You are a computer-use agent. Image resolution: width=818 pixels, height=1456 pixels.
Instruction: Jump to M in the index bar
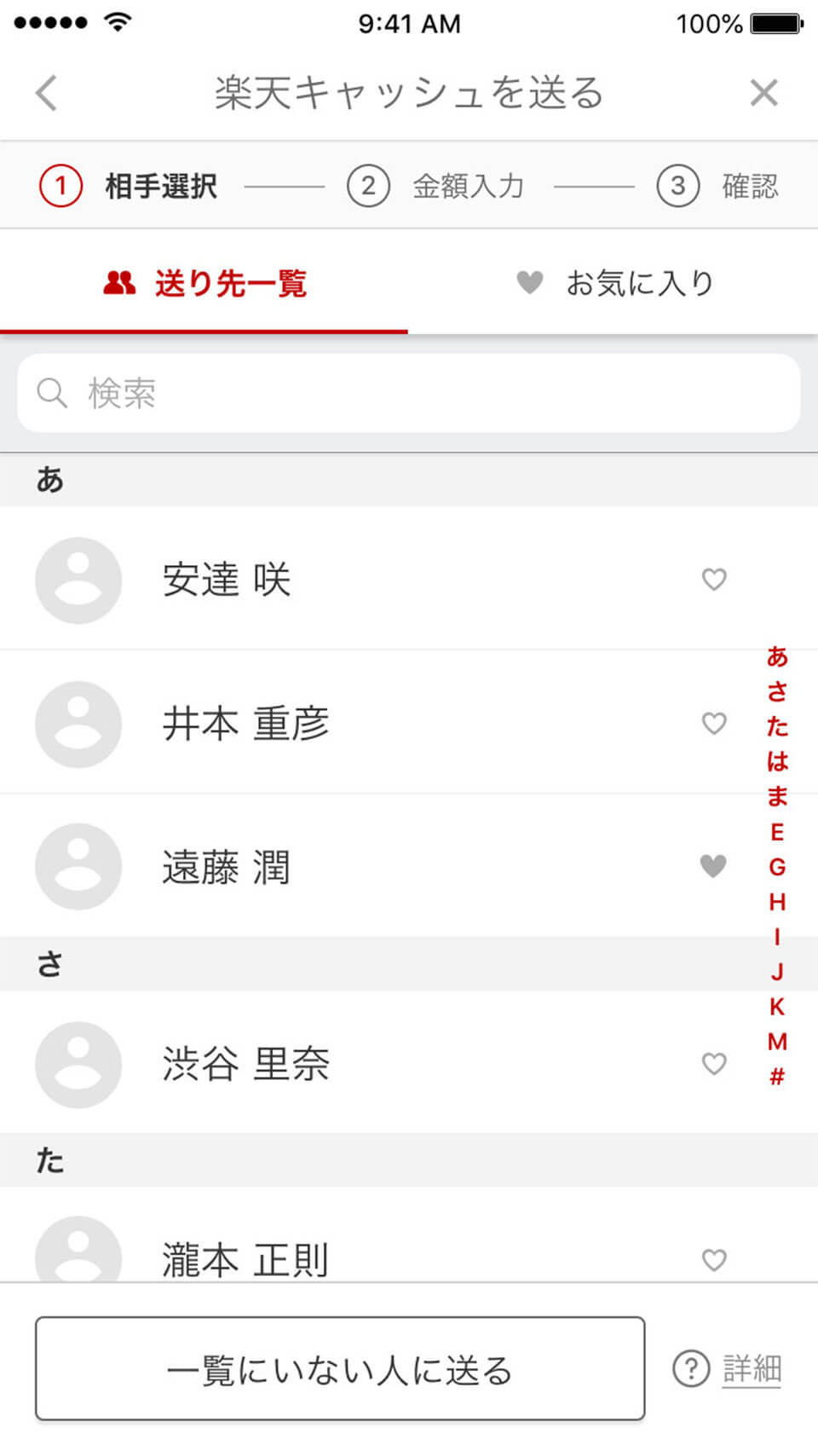coord(777,1042)
